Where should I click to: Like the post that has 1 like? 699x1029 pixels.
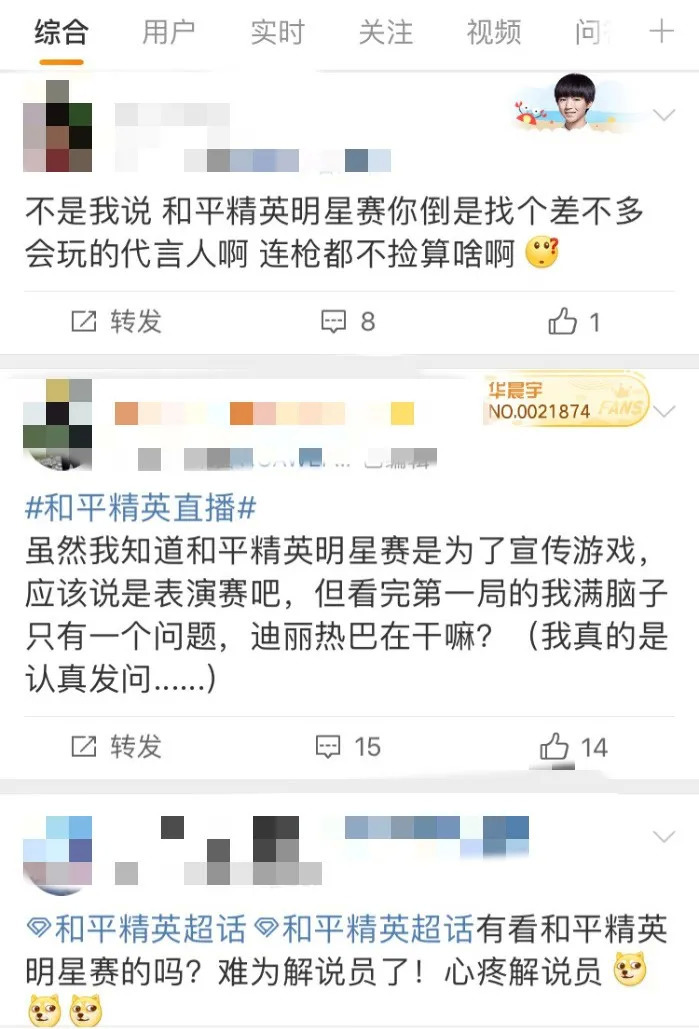(x=574, y=321)
